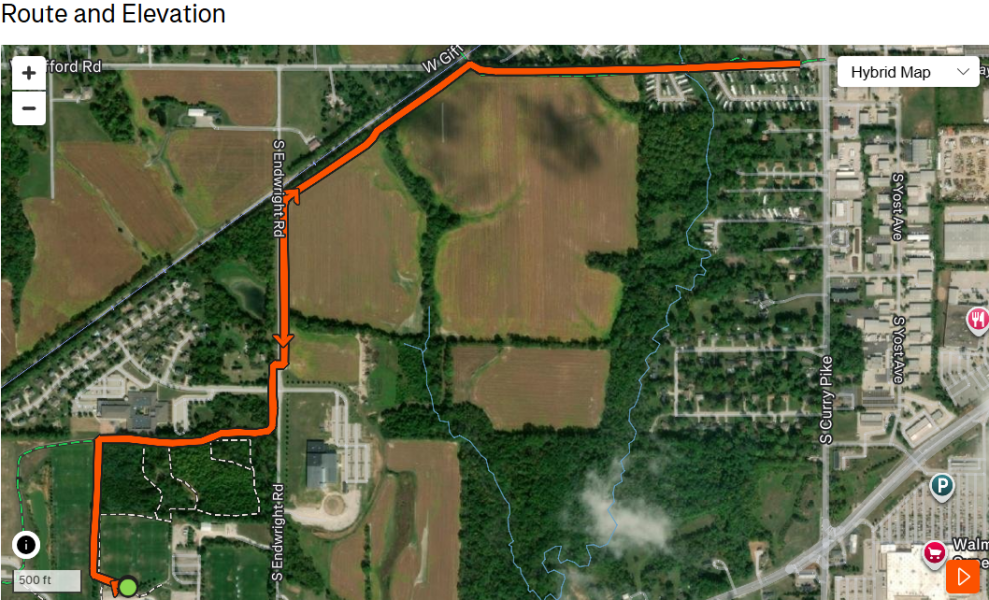Viewport: 989px width, 600px height.
Task: Zoom in on the map
Action: (x=29, y=73)
